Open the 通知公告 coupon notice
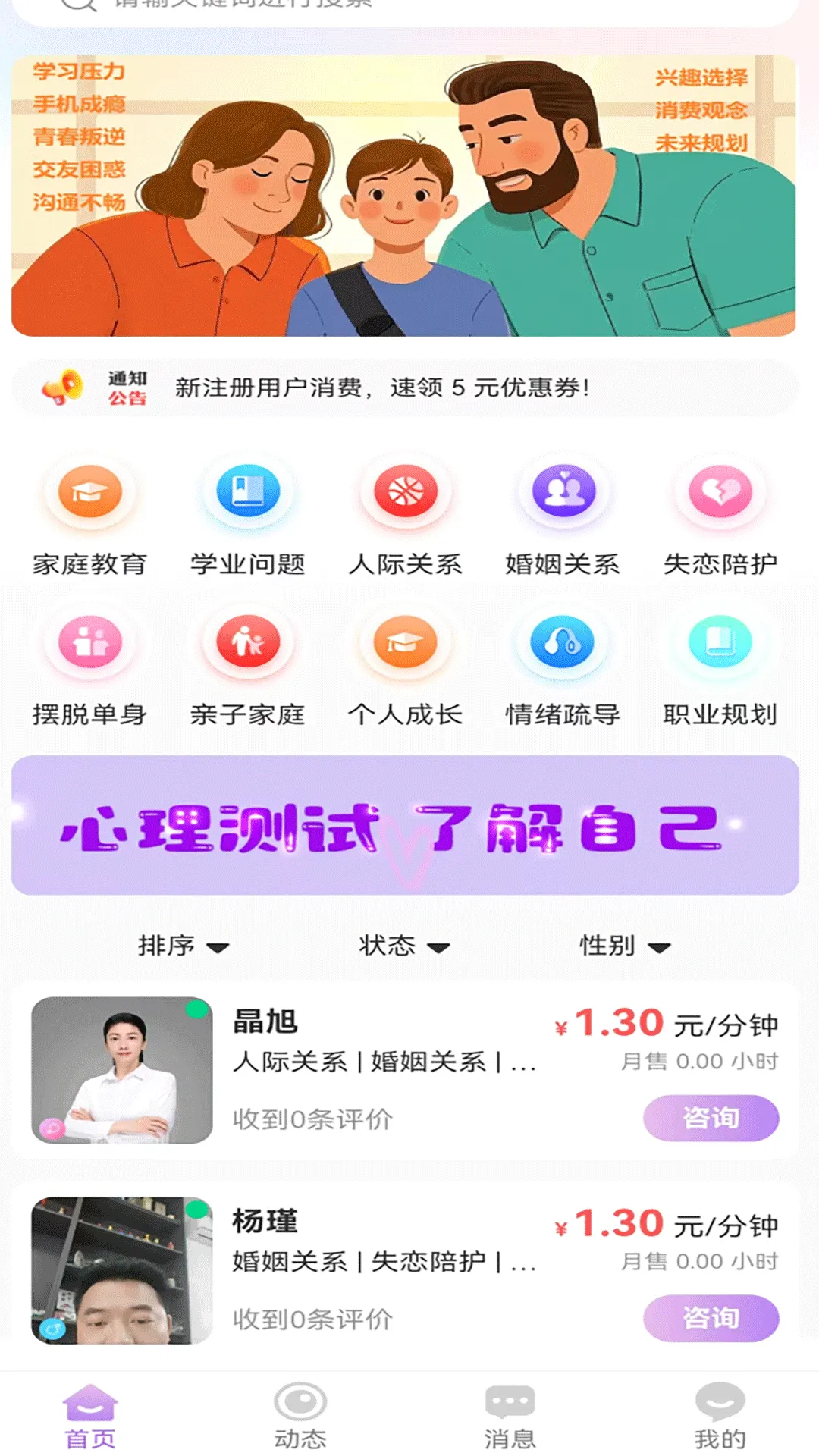 coord(405,388)
